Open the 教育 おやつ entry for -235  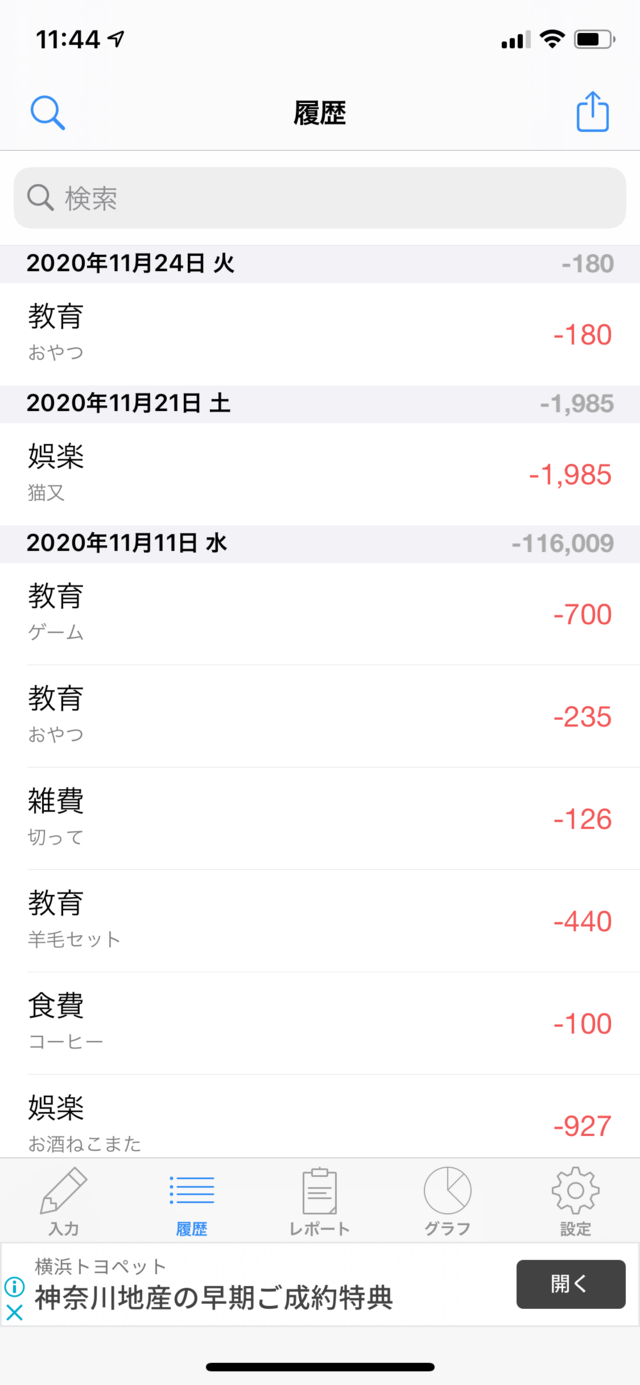(320, 717)
